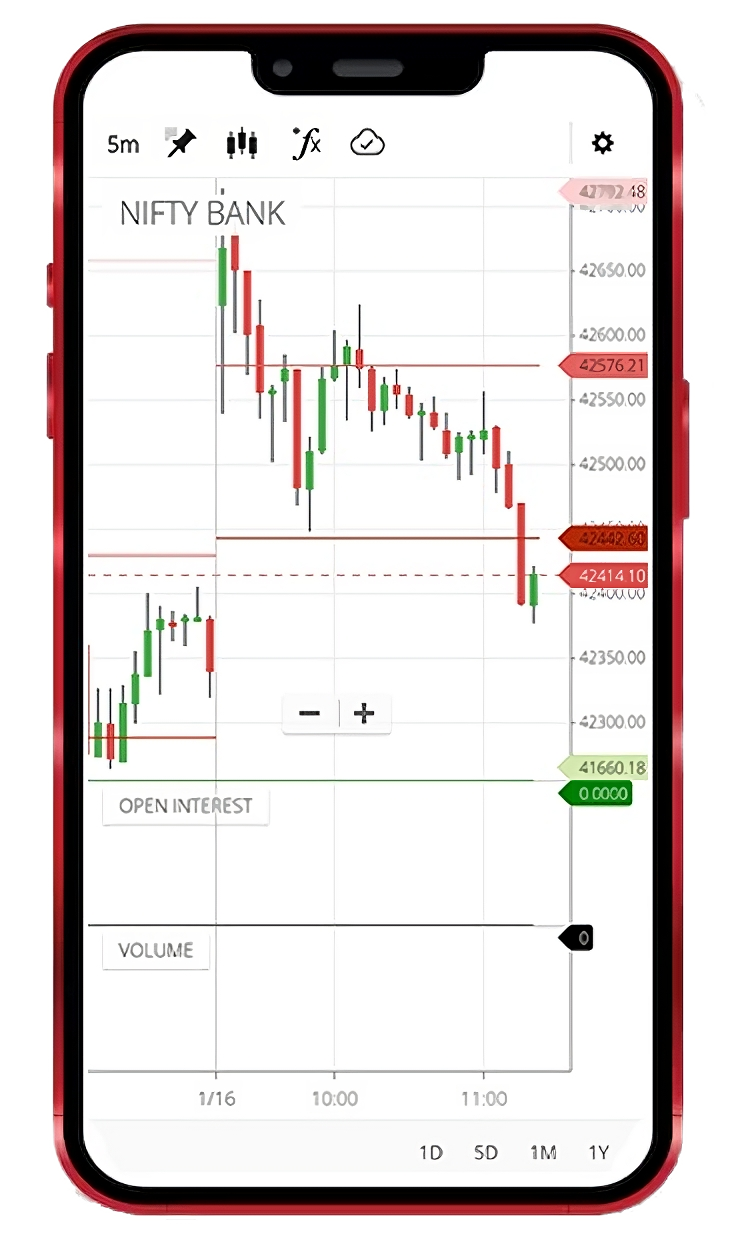Tap the pin icon in toolbar

[x=181, y=143]
